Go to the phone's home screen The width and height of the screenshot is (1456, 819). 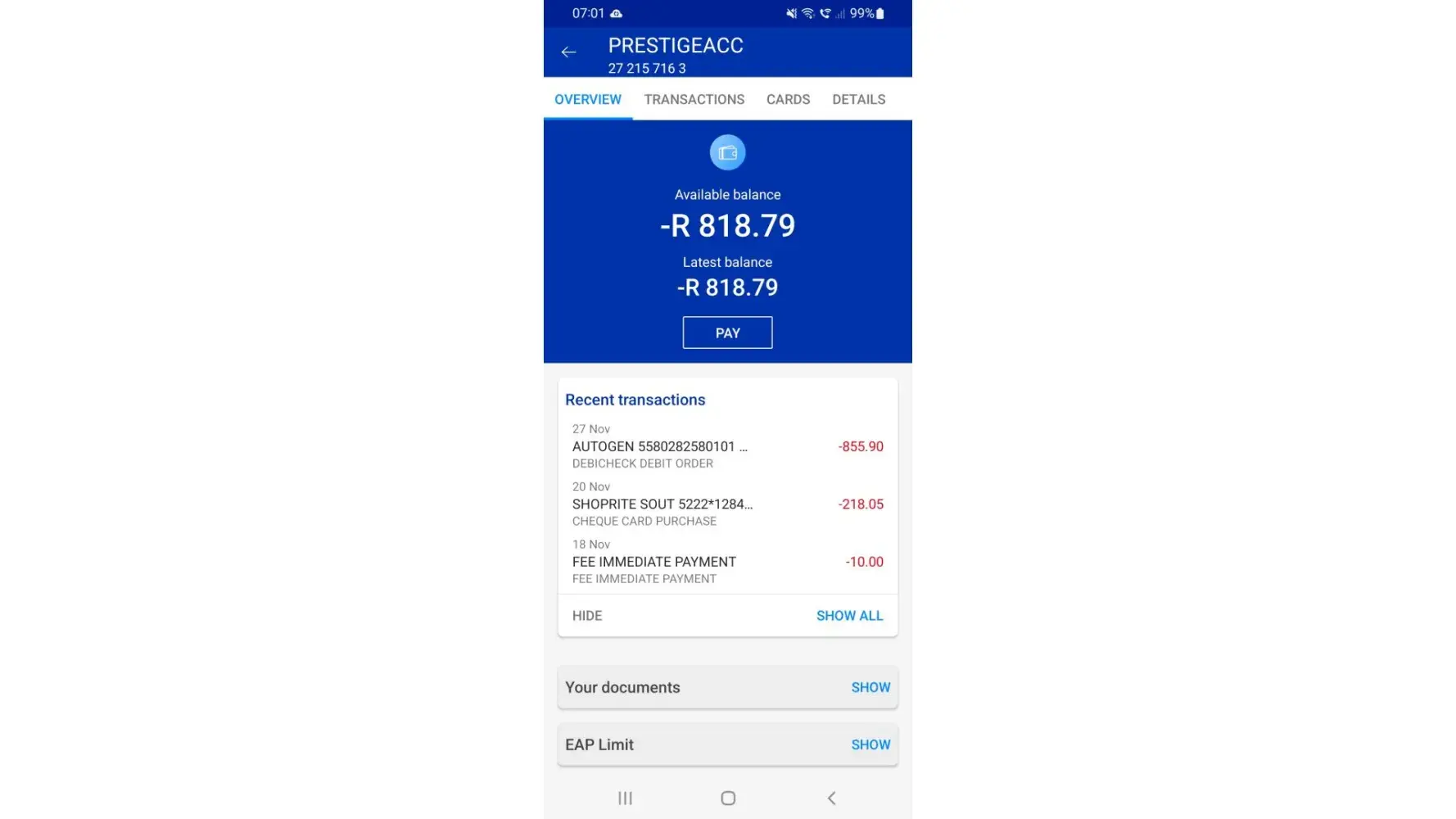[727, 798]
